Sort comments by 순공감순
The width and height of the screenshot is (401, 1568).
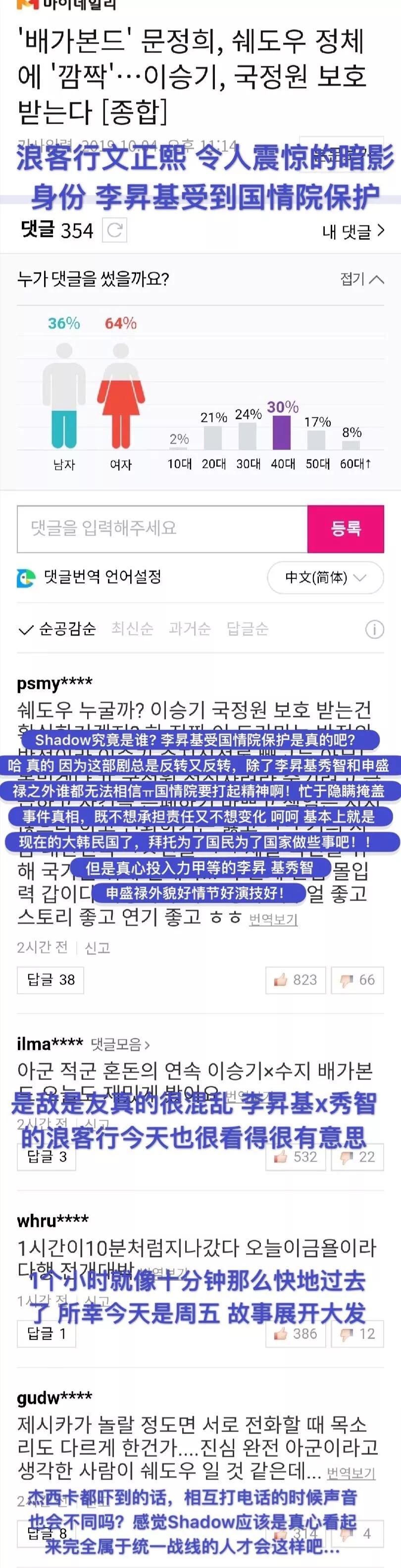click(x=57, y=629)
